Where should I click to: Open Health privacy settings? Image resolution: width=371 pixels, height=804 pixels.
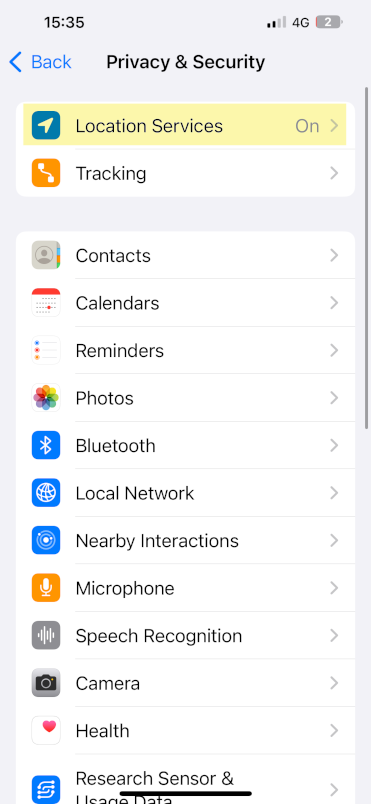click(x=185, y=731)
